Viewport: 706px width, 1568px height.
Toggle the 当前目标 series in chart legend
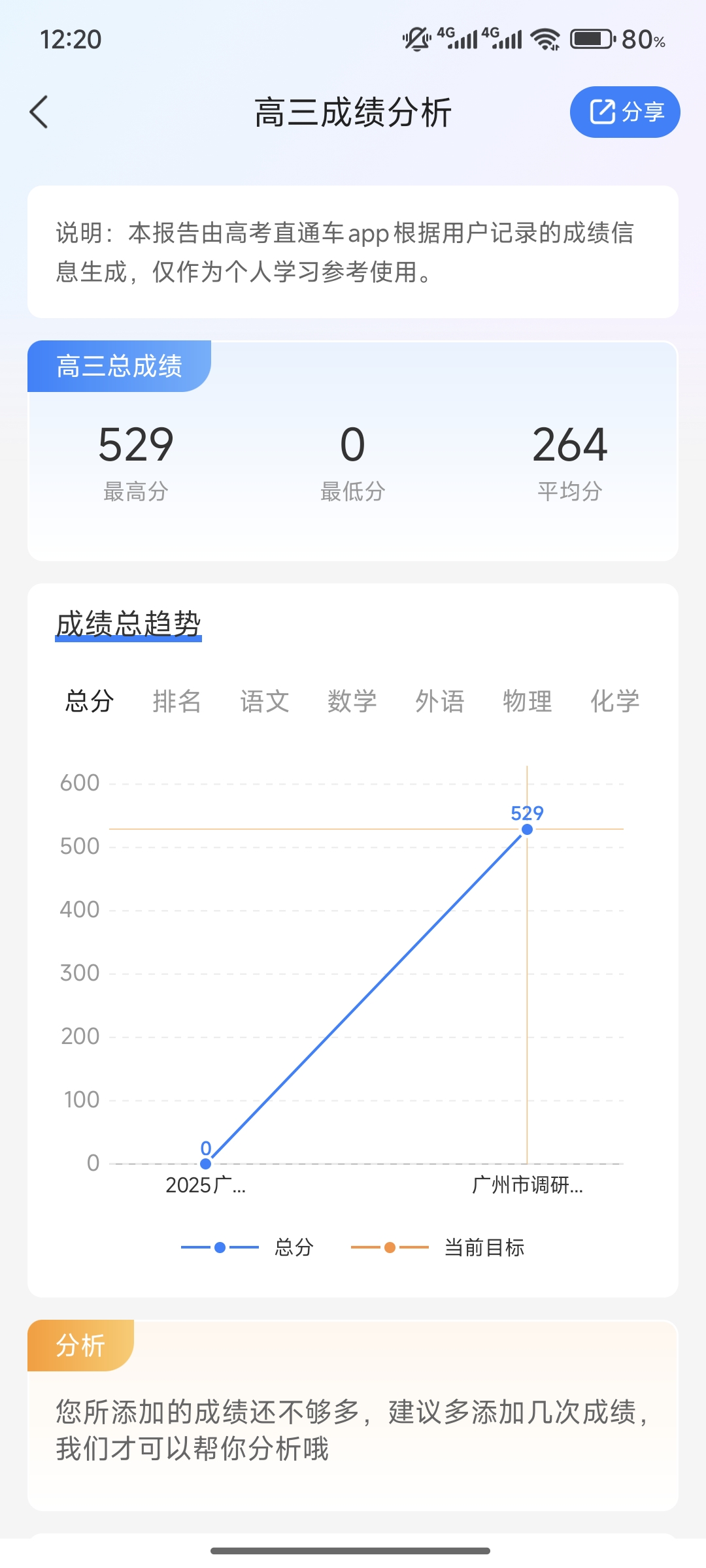pyautogui.click(x=438, y=1247)
